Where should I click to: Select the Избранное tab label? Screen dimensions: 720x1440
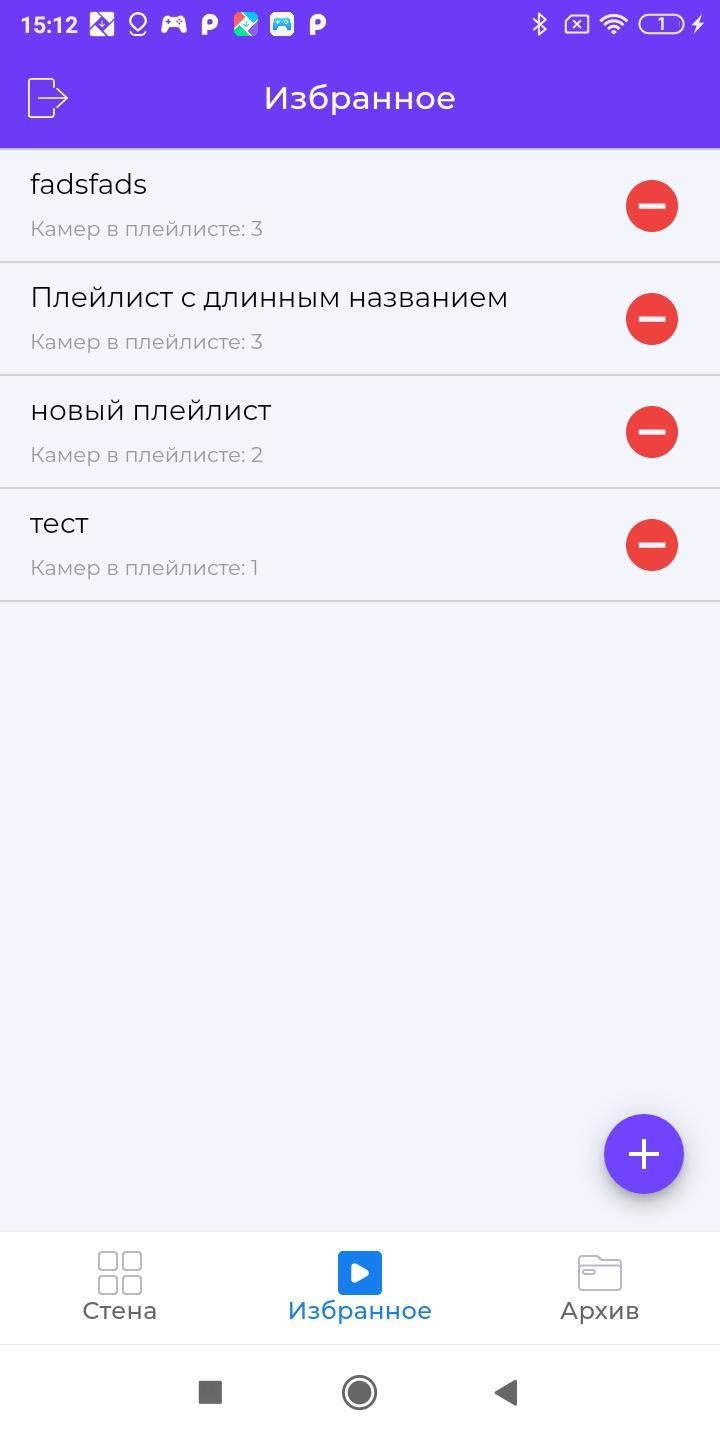(359, 1310)
